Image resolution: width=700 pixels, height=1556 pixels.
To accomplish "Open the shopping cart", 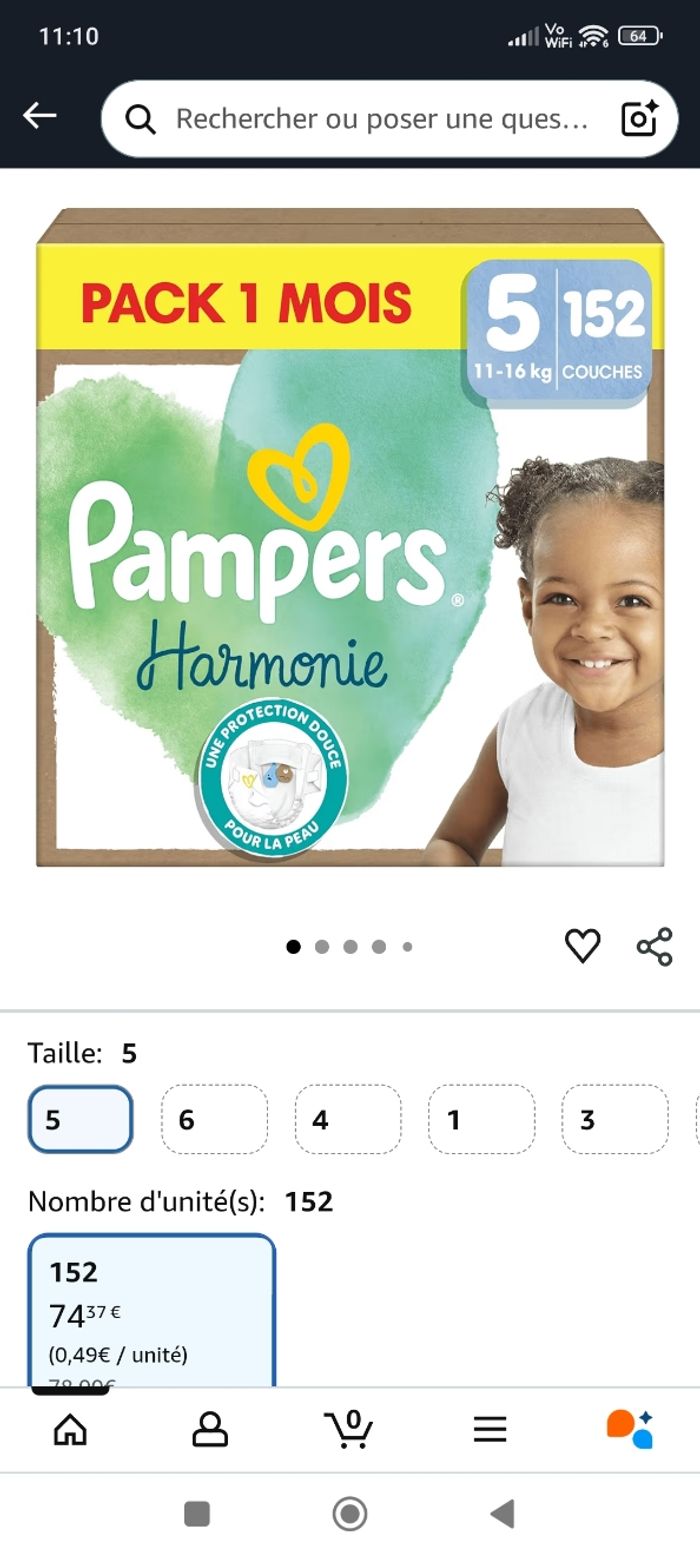I will pyautogui.click(x=349, y=1430).
